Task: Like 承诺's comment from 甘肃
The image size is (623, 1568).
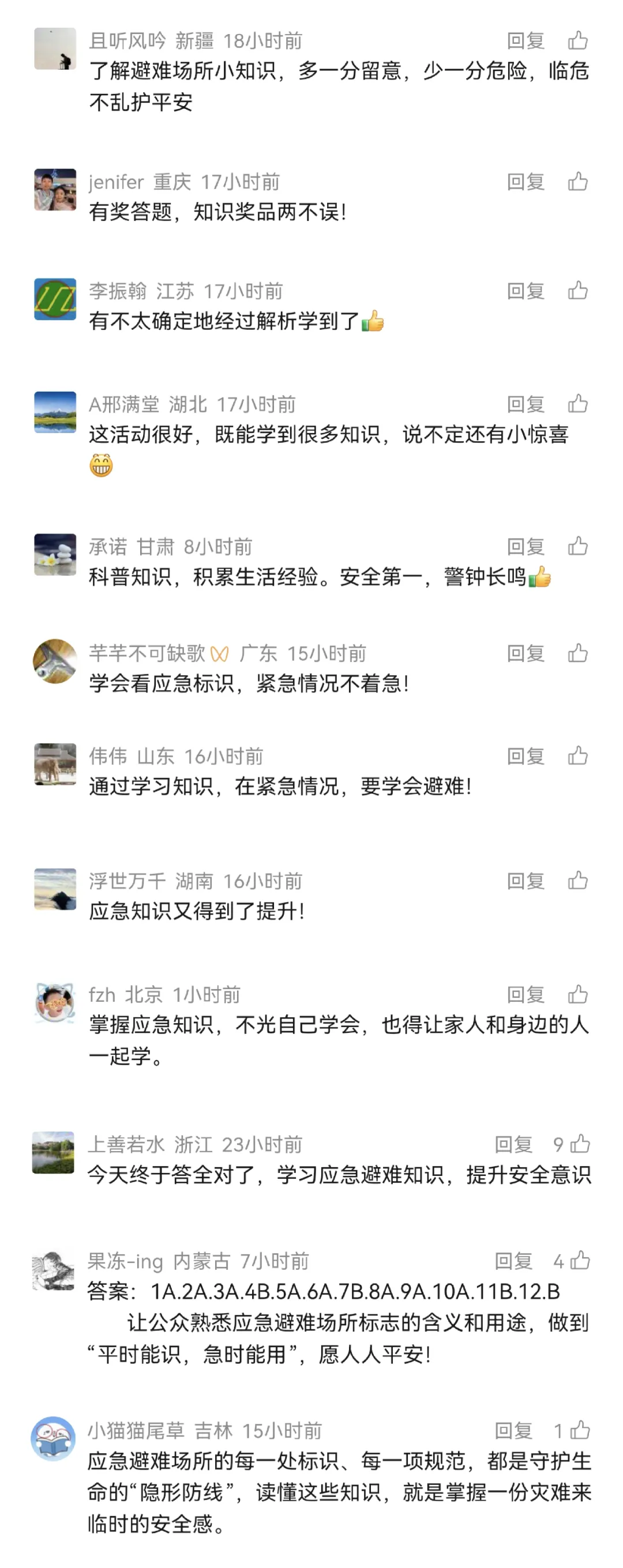Action: [577, 546]
